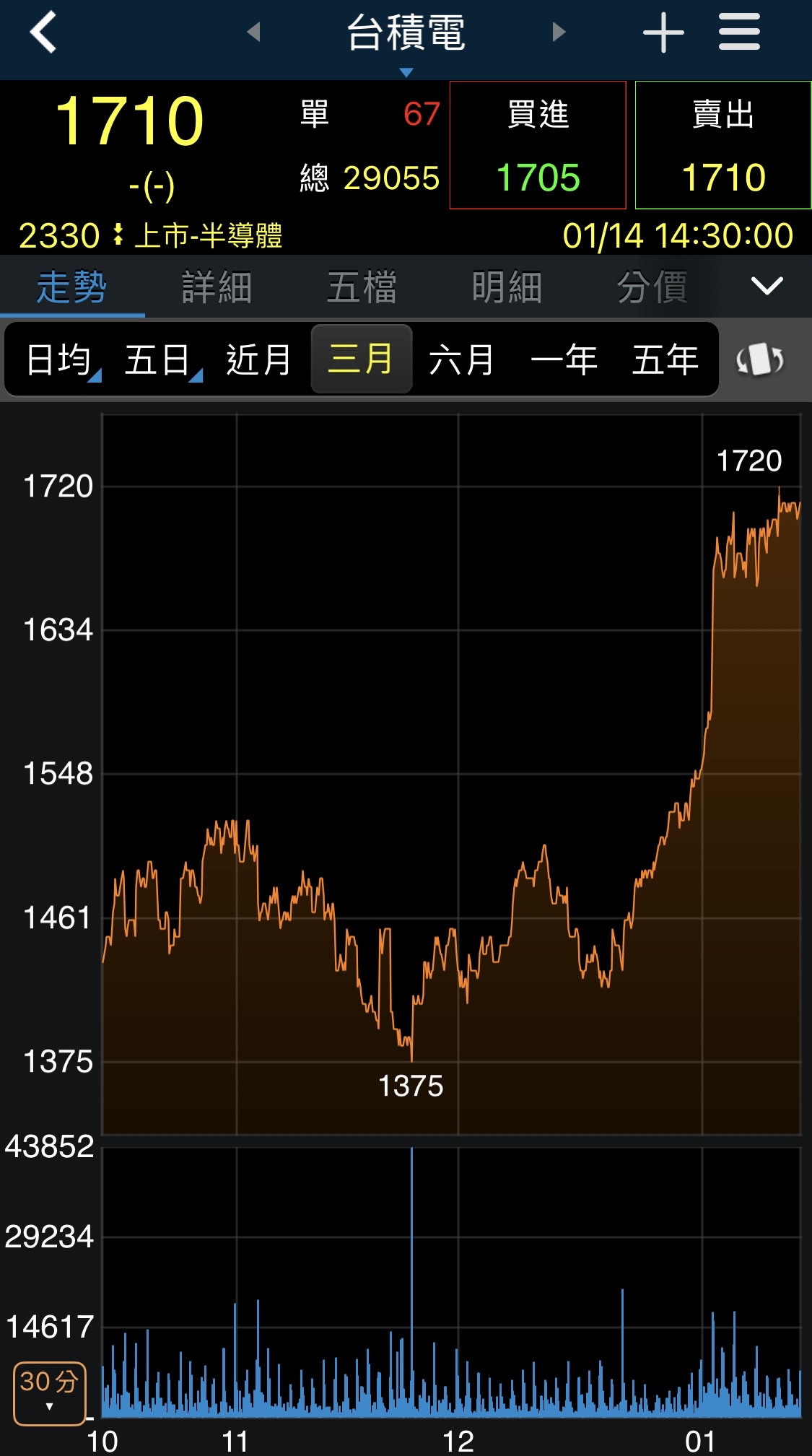The height and width of the screenshot is (1456, 812).
Task: Select the 分價 tab
Action: point(652,287)
